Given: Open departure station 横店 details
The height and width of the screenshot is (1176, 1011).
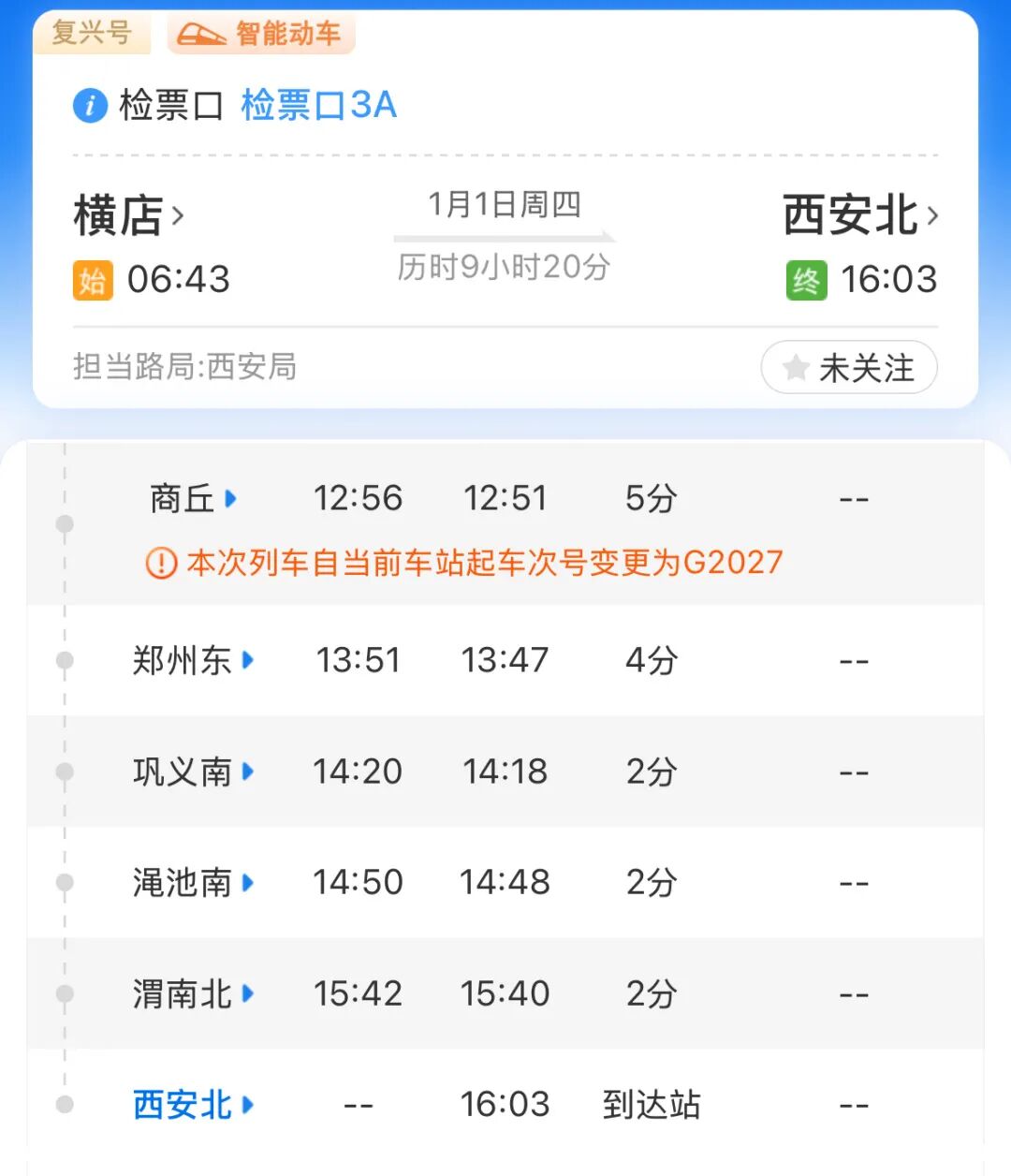Looking at the screenshot, I should pyautogui.click(x=128, y=215).
